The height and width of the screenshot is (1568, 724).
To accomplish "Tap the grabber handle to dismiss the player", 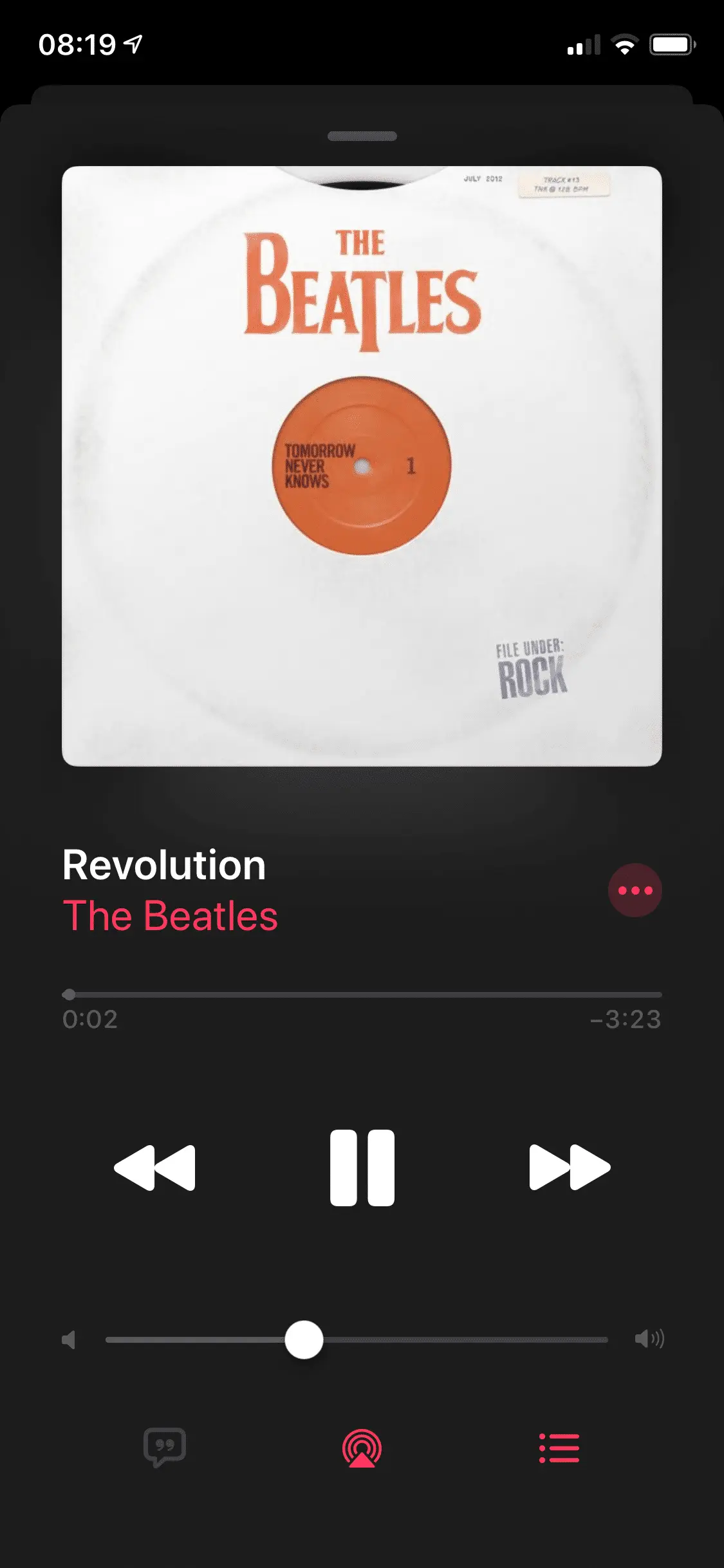I will [x=362, y=136].
